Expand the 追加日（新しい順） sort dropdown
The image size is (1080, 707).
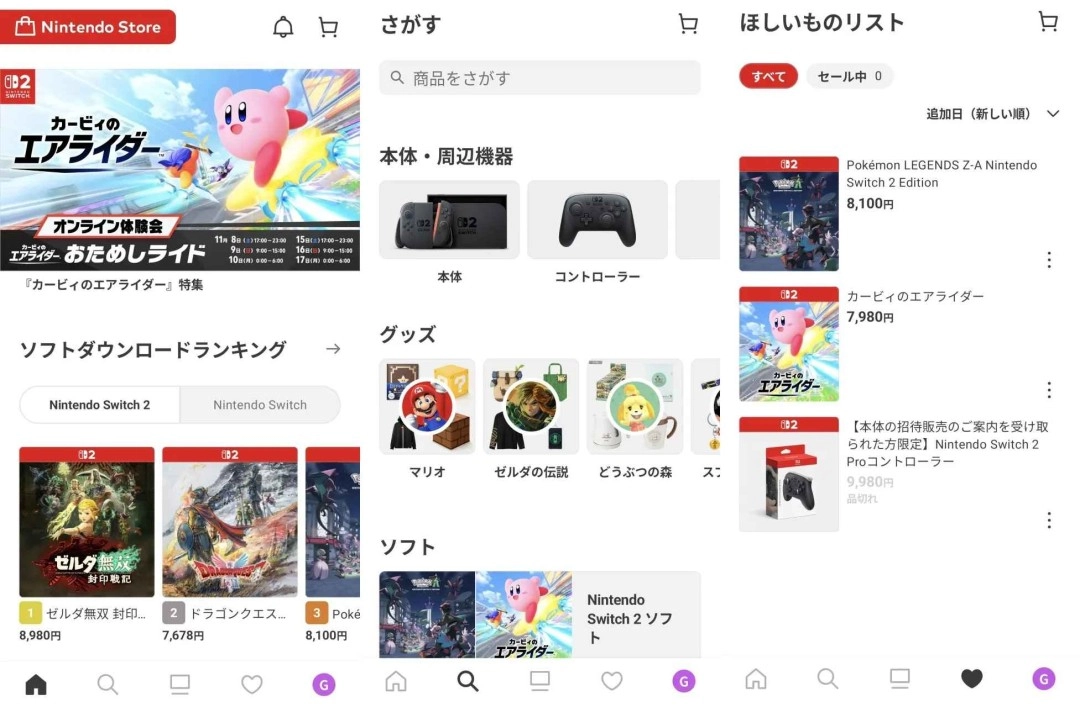coord(992,114)
